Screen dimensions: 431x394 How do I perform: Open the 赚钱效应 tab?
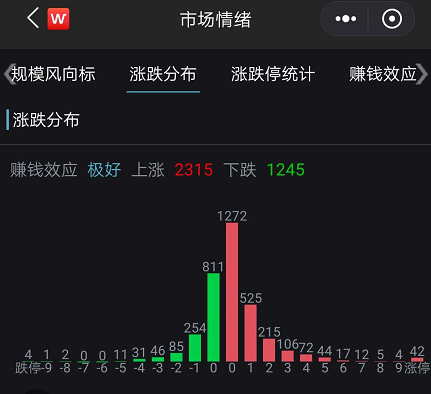point(383,74)
